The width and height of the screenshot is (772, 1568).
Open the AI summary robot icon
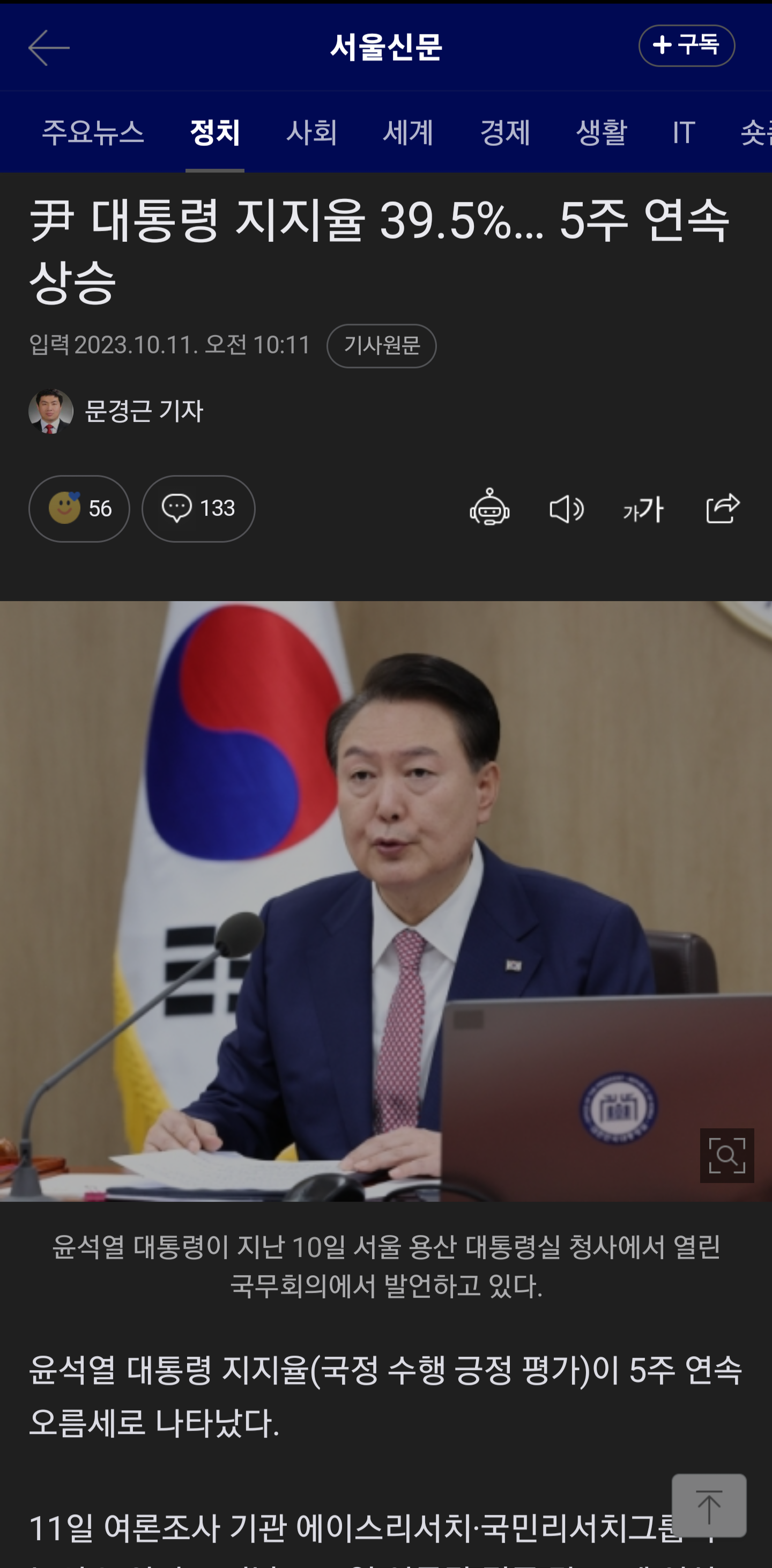pyautogui.click(x=489, y=508)
